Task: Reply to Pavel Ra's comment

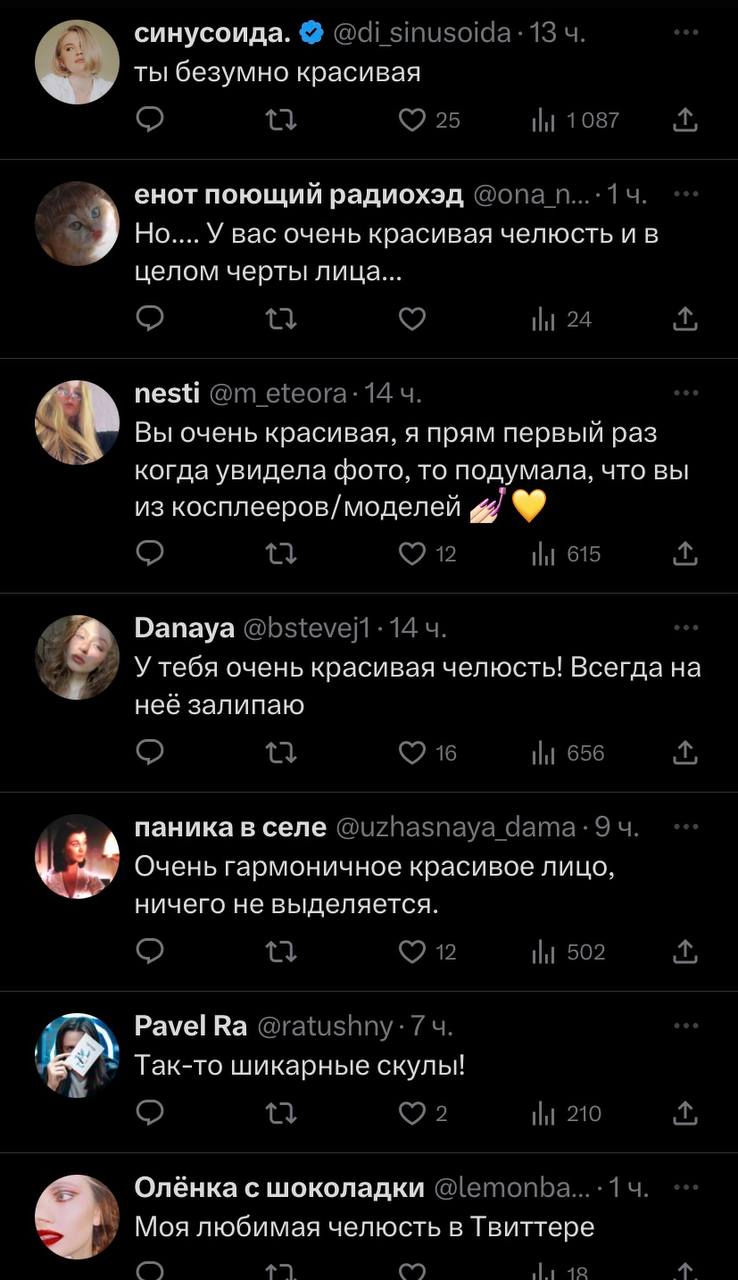Action: tap(149, 1113)
